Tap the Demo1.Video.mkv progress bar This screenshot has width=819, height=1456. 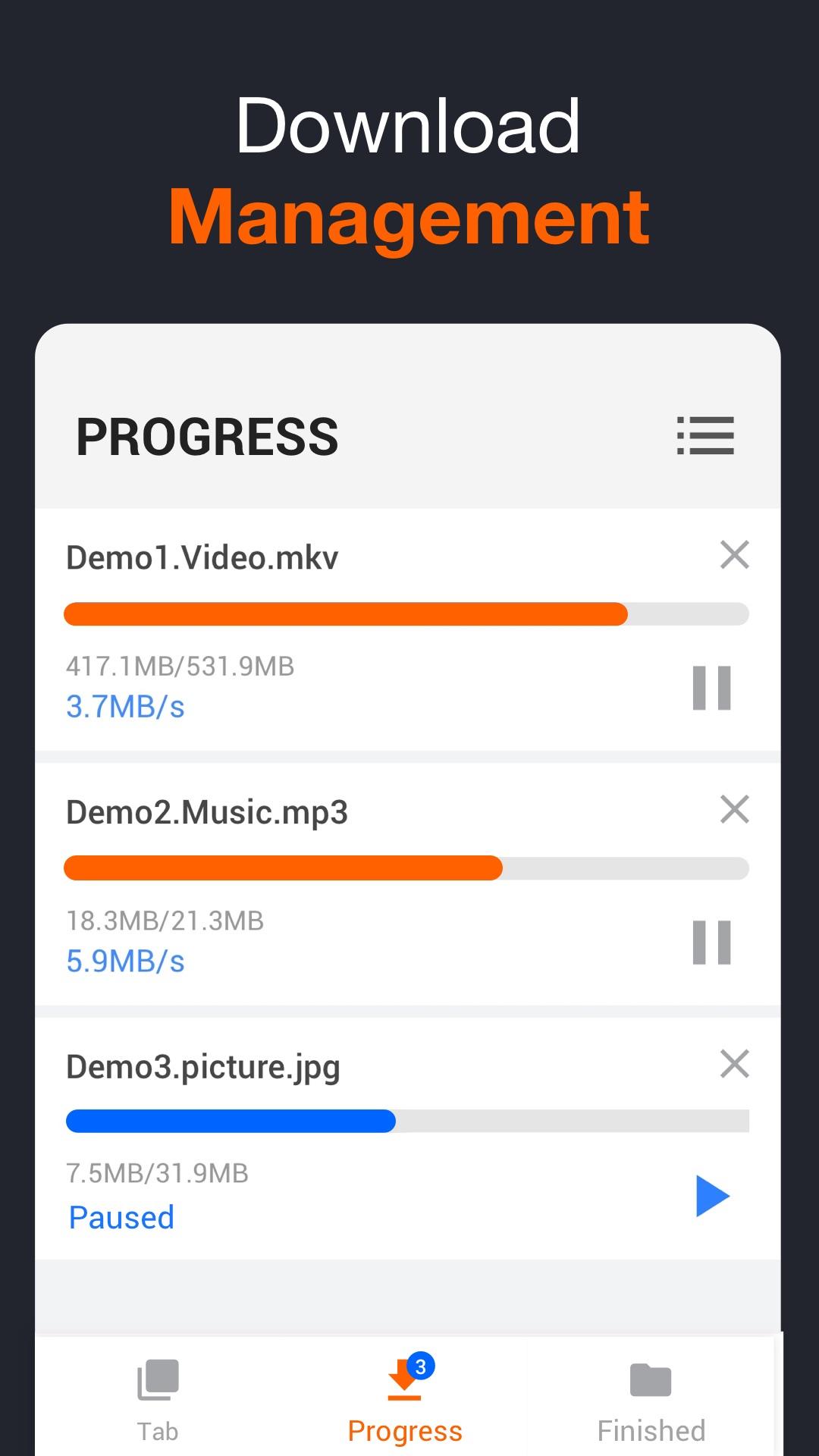[x=409, y=613]
